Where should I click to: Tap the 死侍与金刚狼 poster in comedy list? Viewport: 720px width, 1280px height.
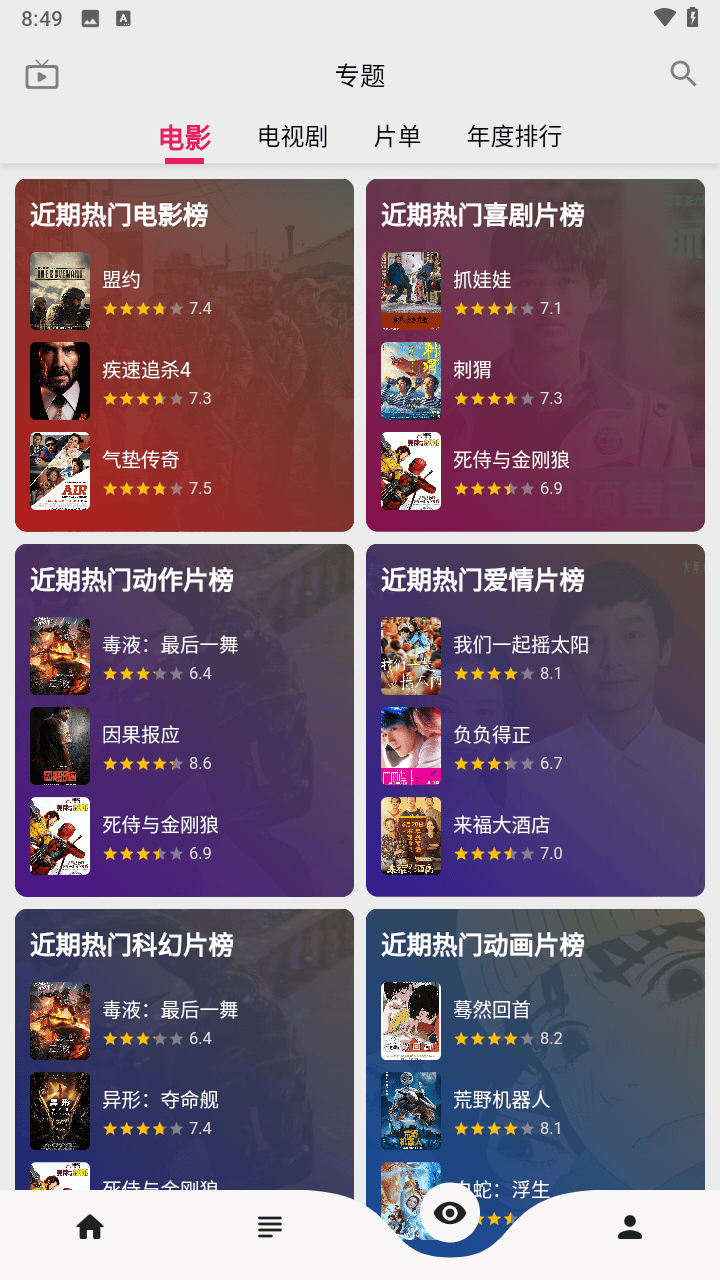click(410, 471)
